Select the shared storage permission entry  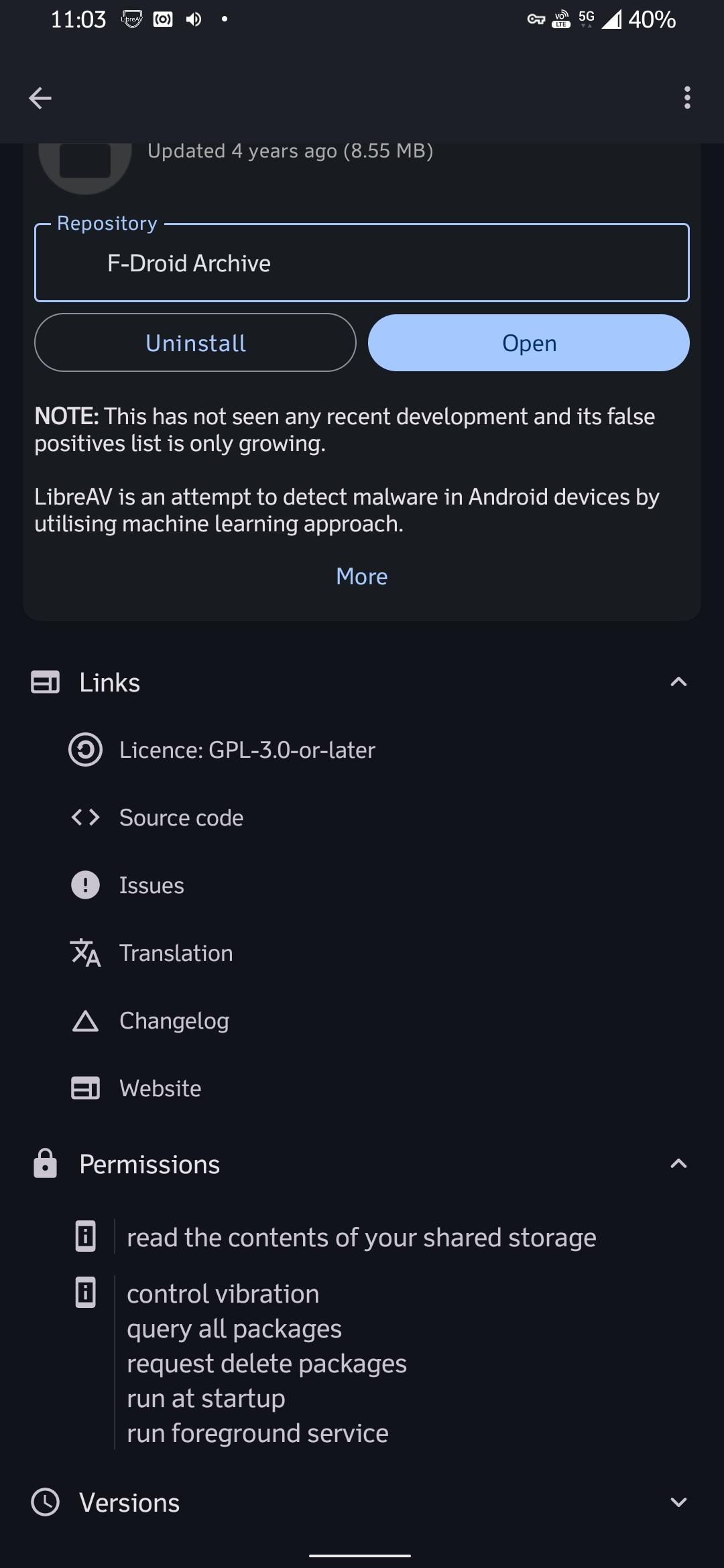tap(361, 1238)
